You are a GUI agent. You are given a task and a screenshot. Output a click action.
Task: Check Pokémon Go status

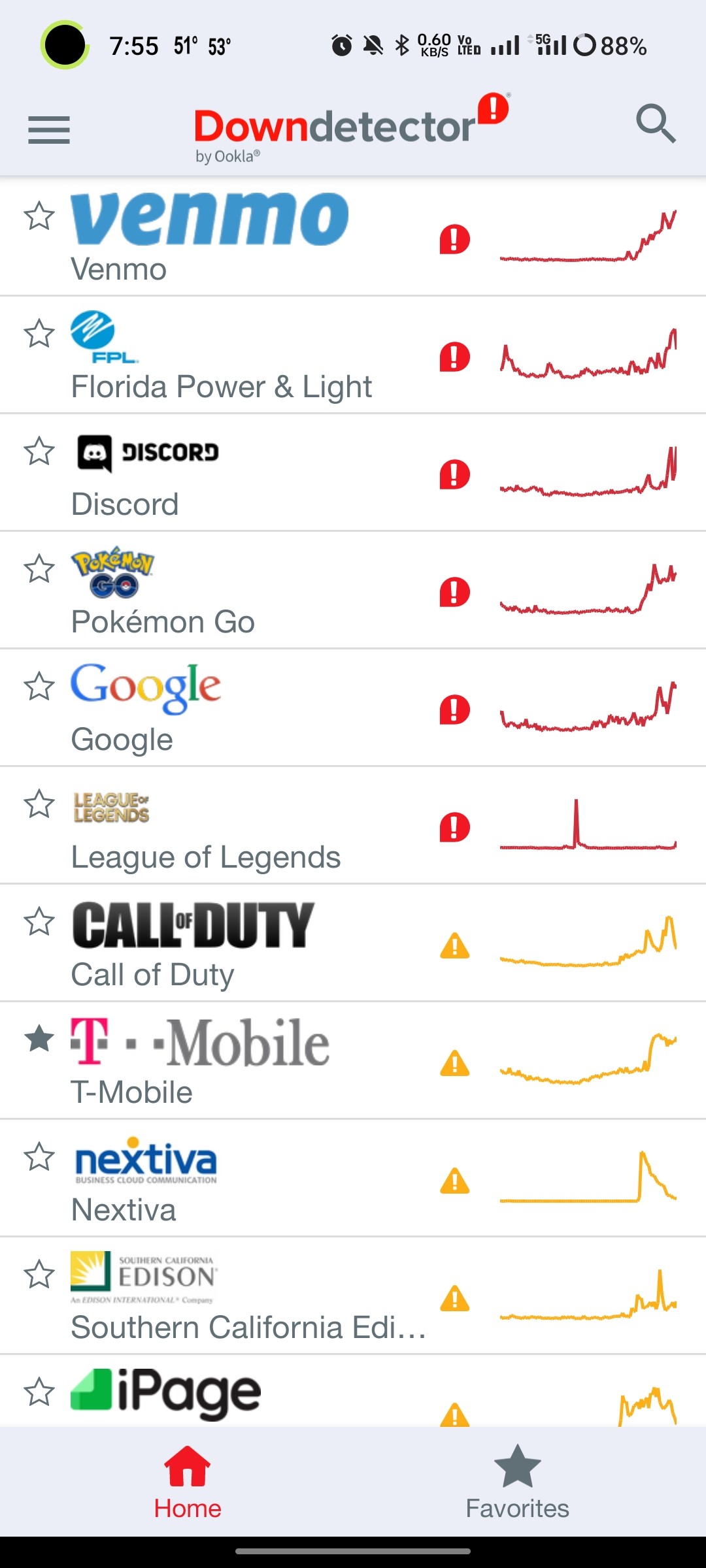tap(353, 590)
